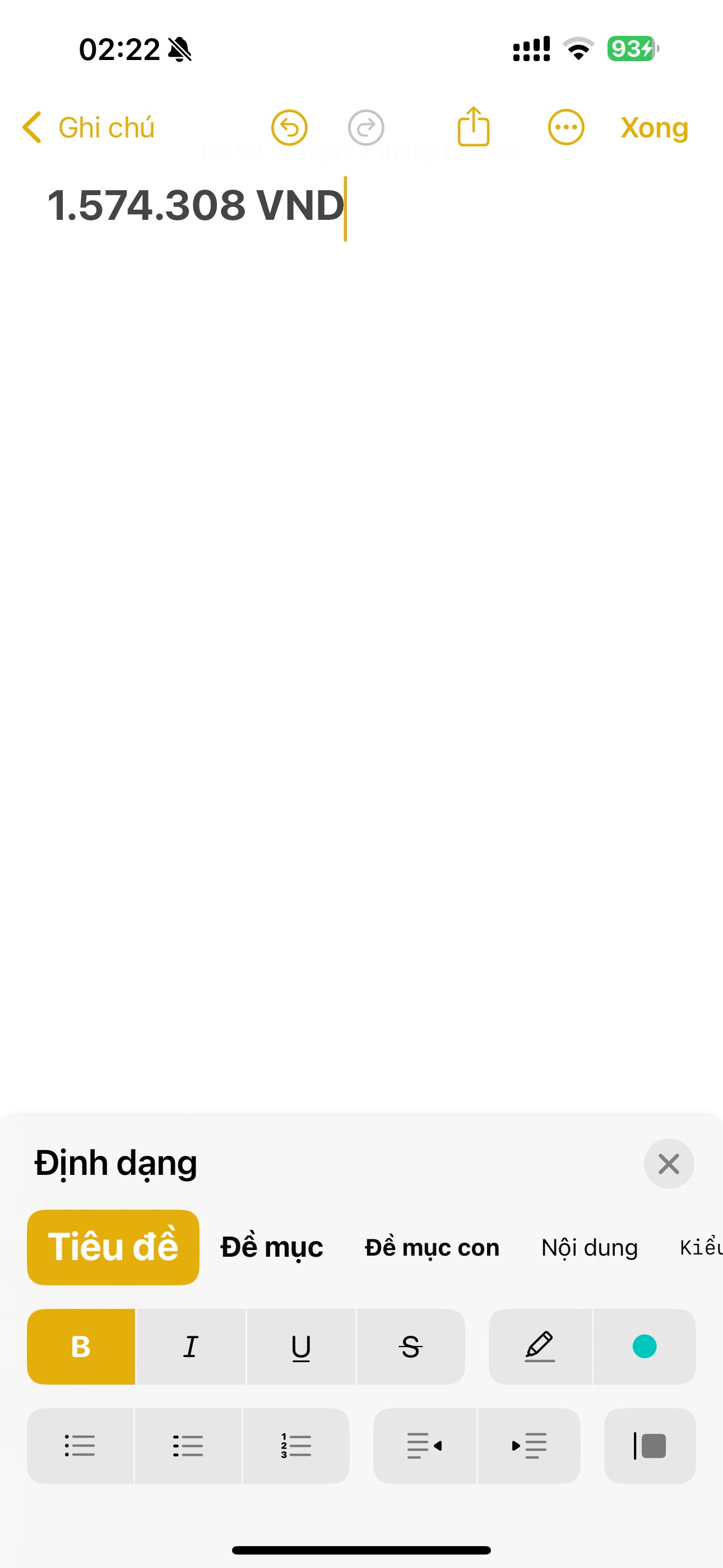The width and height of the screenshot is (723, 1568).
Task: Undo the last edit
Action: tap(289, 128)
